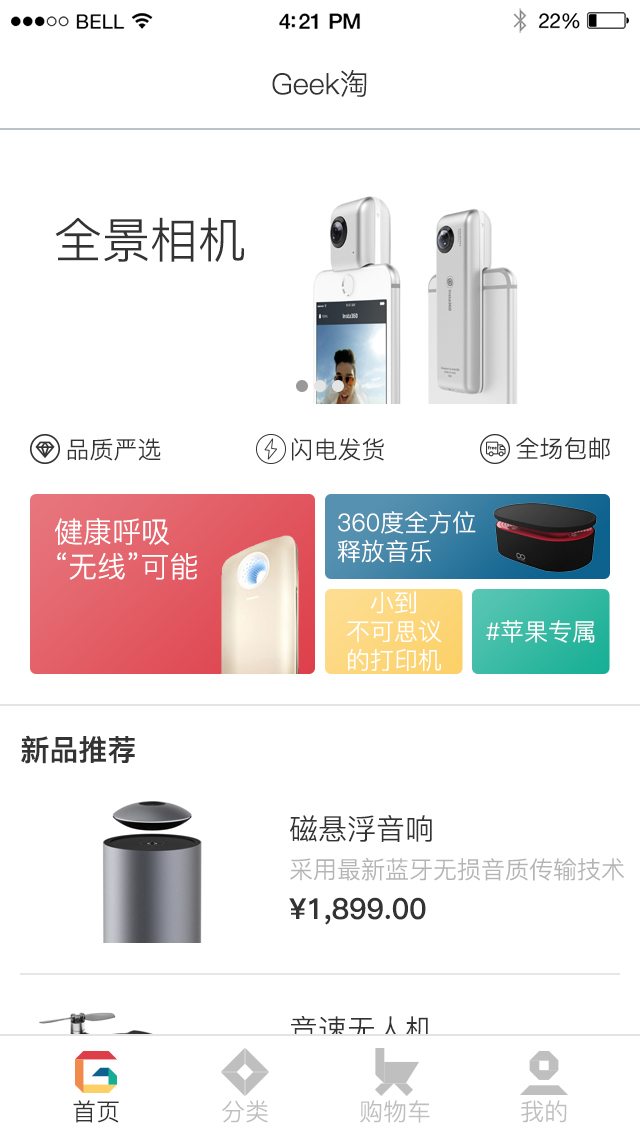Switch to the 首页 tab
640x1134 pixels.
96,1086
